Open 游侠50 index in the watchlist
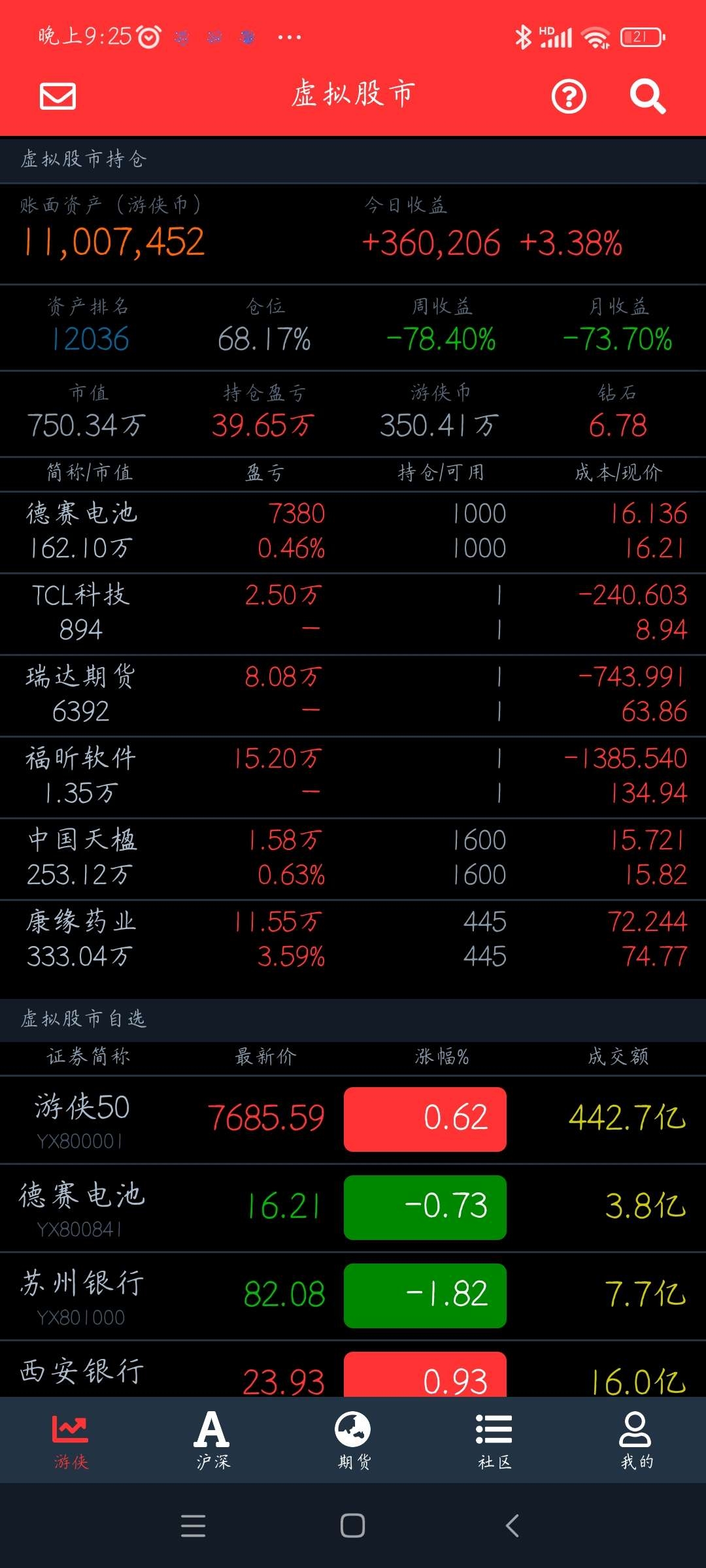Screen dimensions: 706x1568 point(353,1120)
